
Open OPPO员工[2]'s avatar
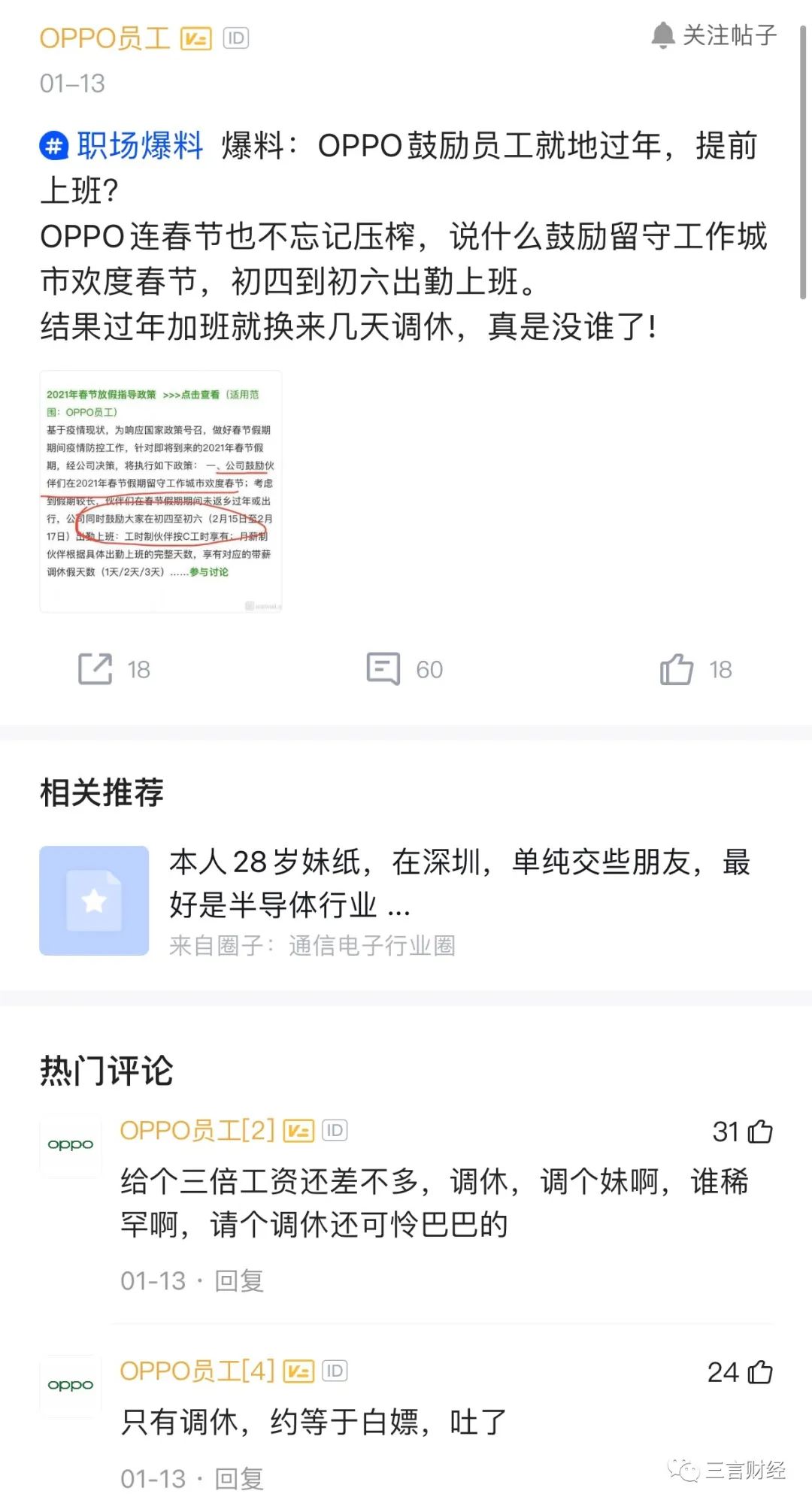click(x=71, y=1144)
